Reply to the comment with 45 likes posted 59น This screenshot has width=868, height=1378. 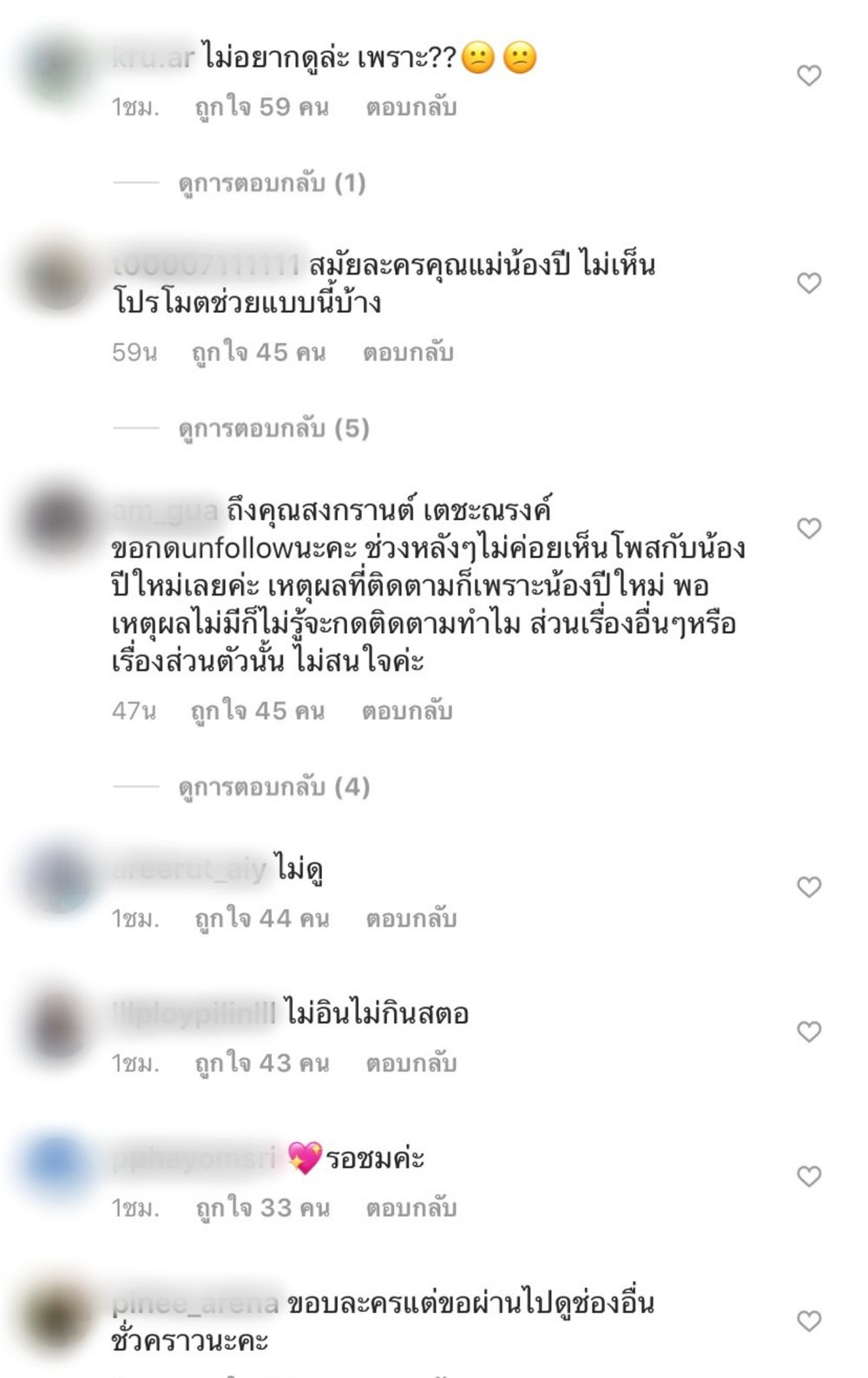pos(408,353)
